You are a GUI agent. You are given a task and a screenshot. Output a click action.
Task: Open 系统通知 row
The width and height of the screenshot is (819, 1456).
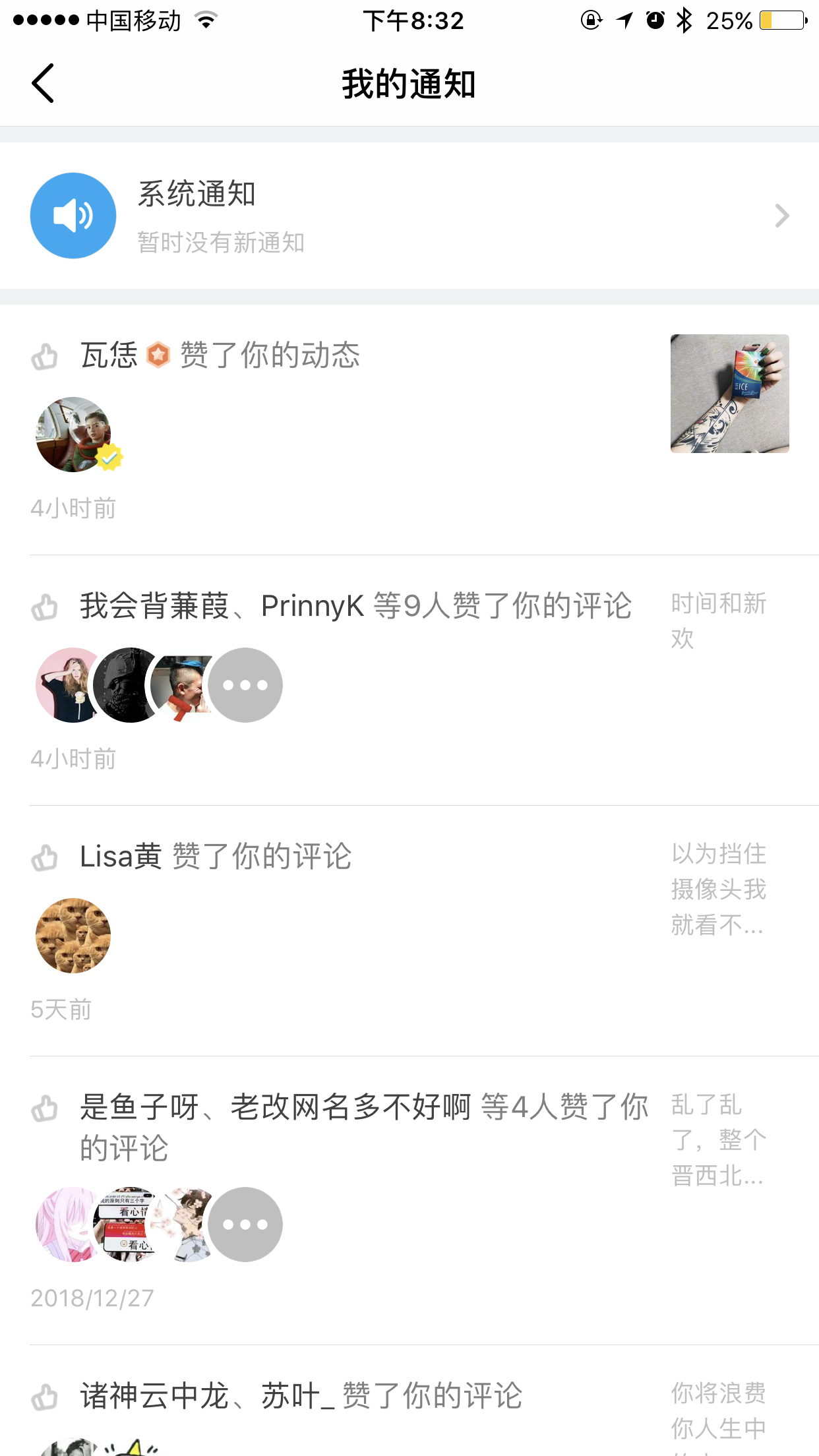coord(409,216)
